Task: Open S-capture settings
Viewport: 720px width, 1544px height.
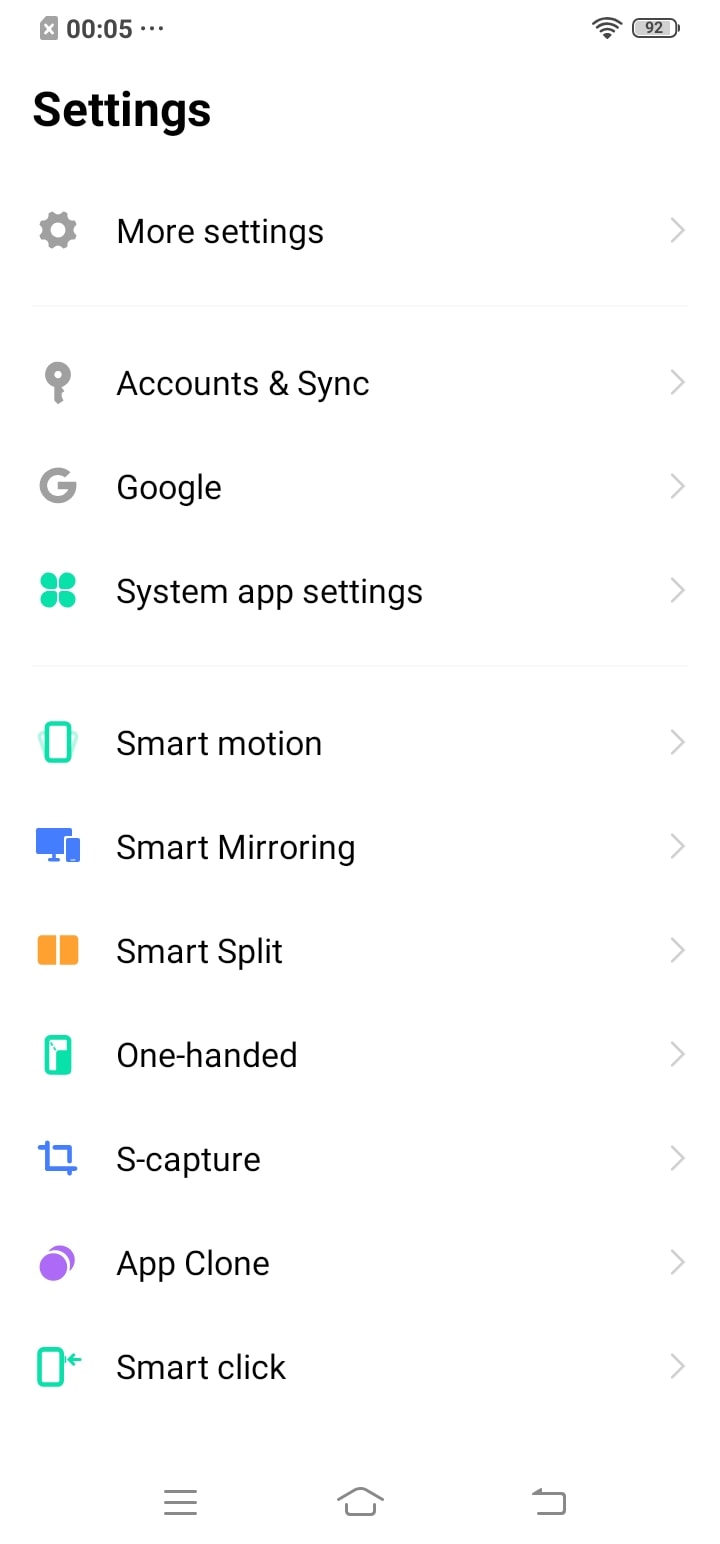Action: tap(360, 1159)
